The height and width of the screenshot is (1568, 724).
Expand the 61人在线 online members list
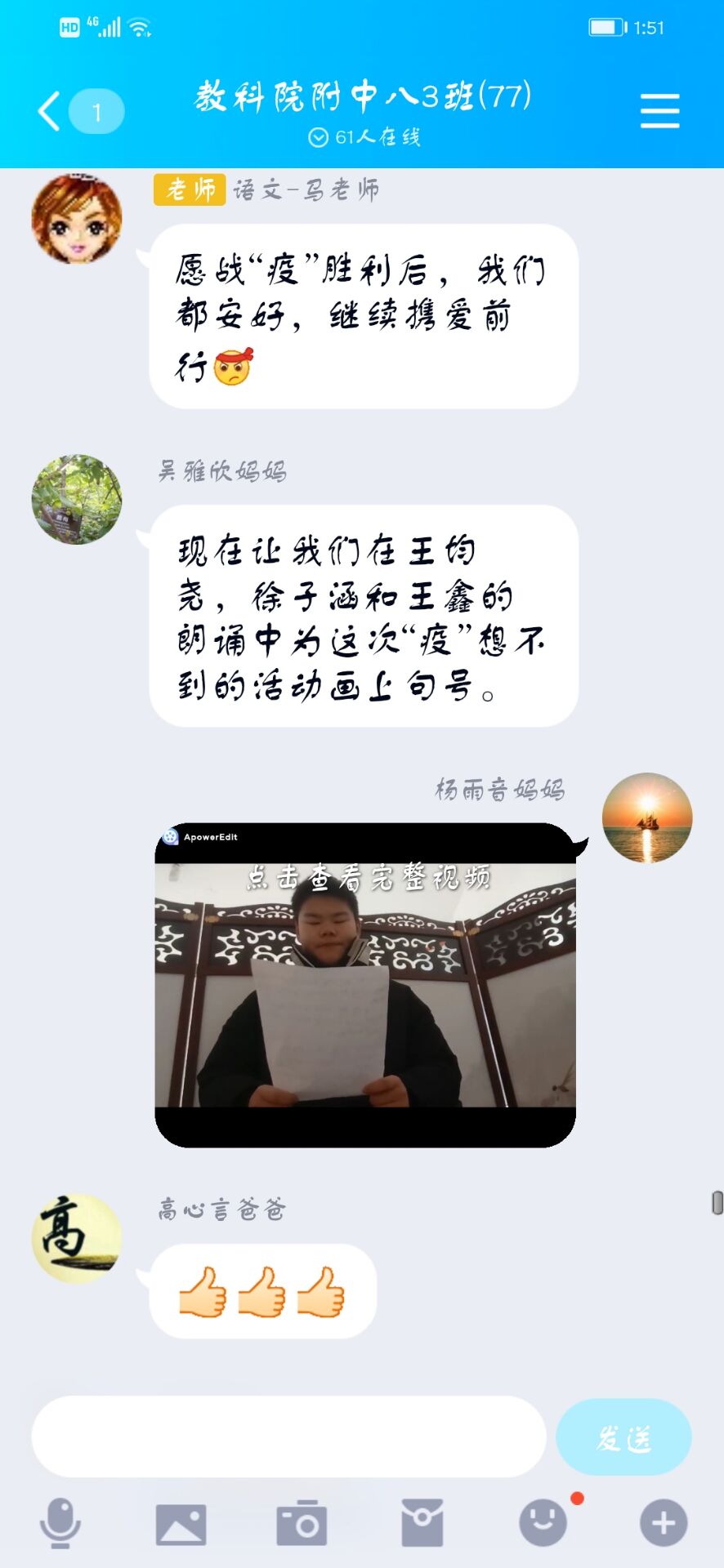click(364, 137)
